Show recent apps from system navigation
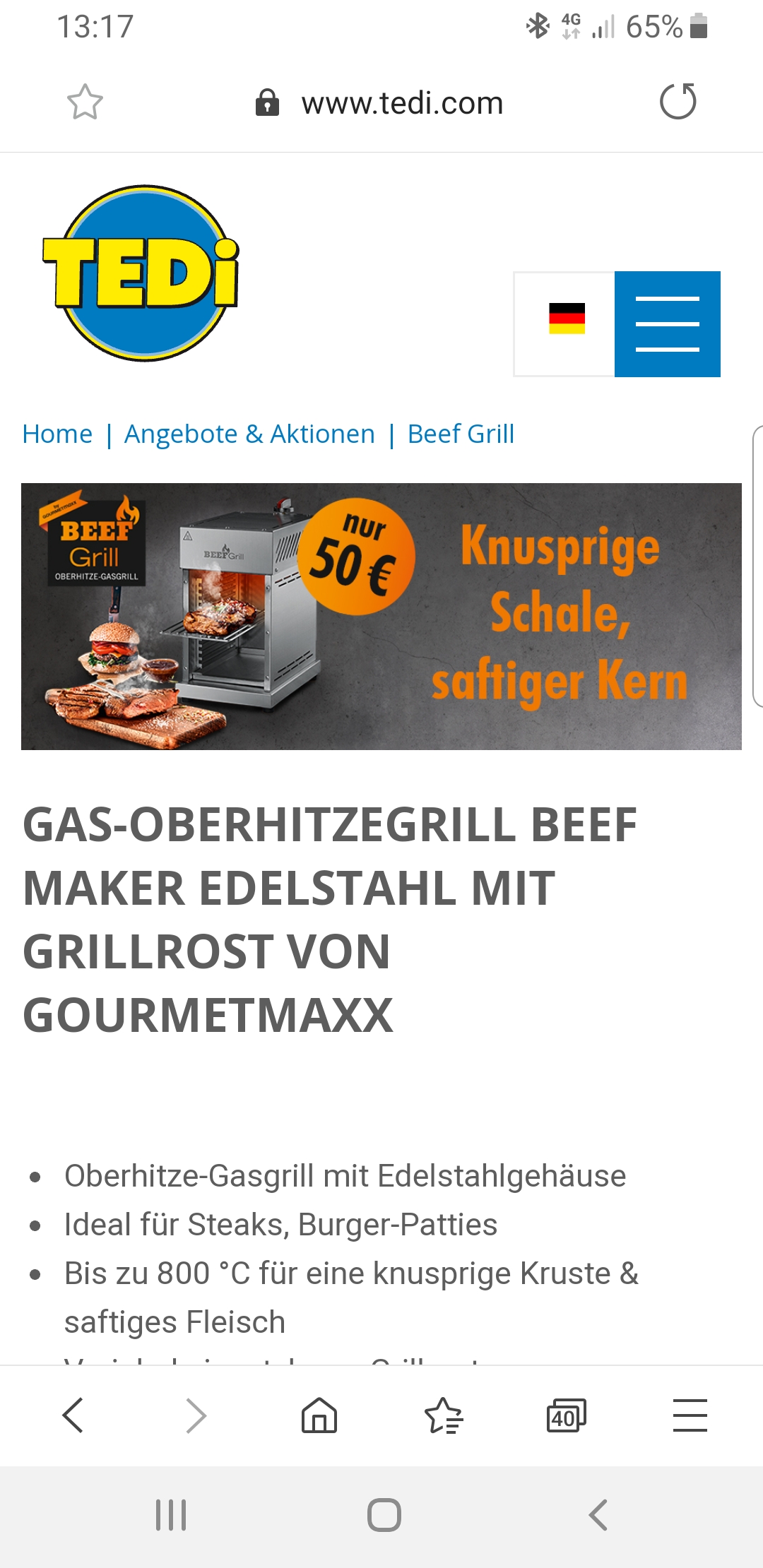The image size is (763, 1568). tap(171, 1515)
